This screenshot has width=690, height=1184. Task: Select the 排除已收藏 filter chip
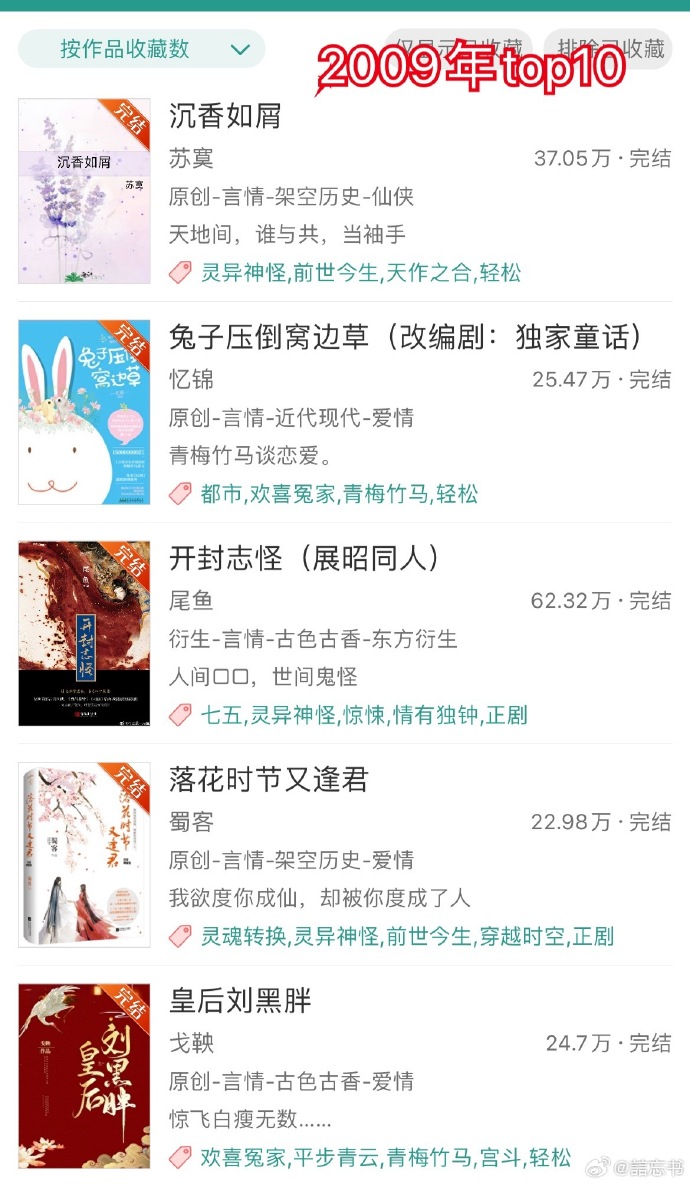(x=610, y=48)
